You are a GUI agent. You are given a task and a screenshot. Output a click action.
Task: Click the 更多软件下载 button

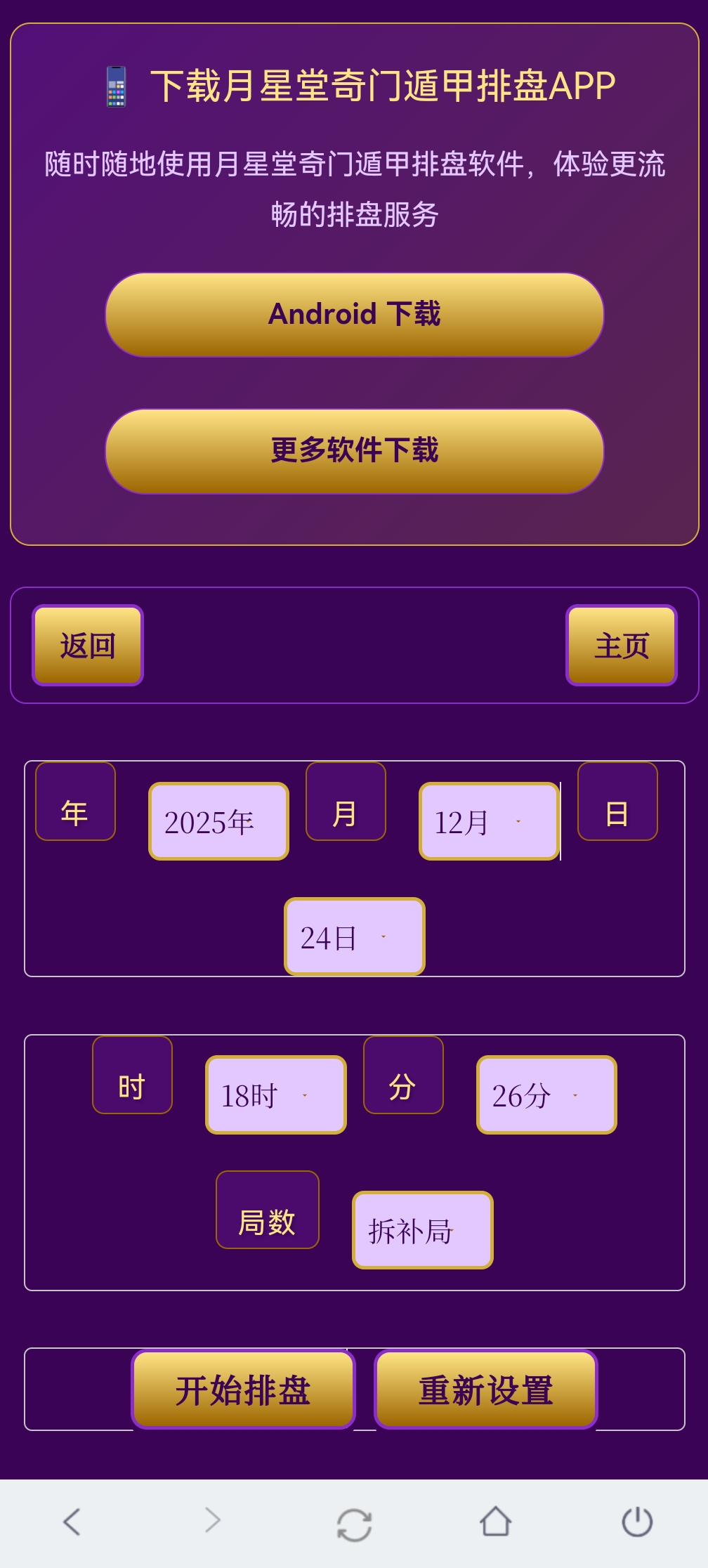point(354,452)
